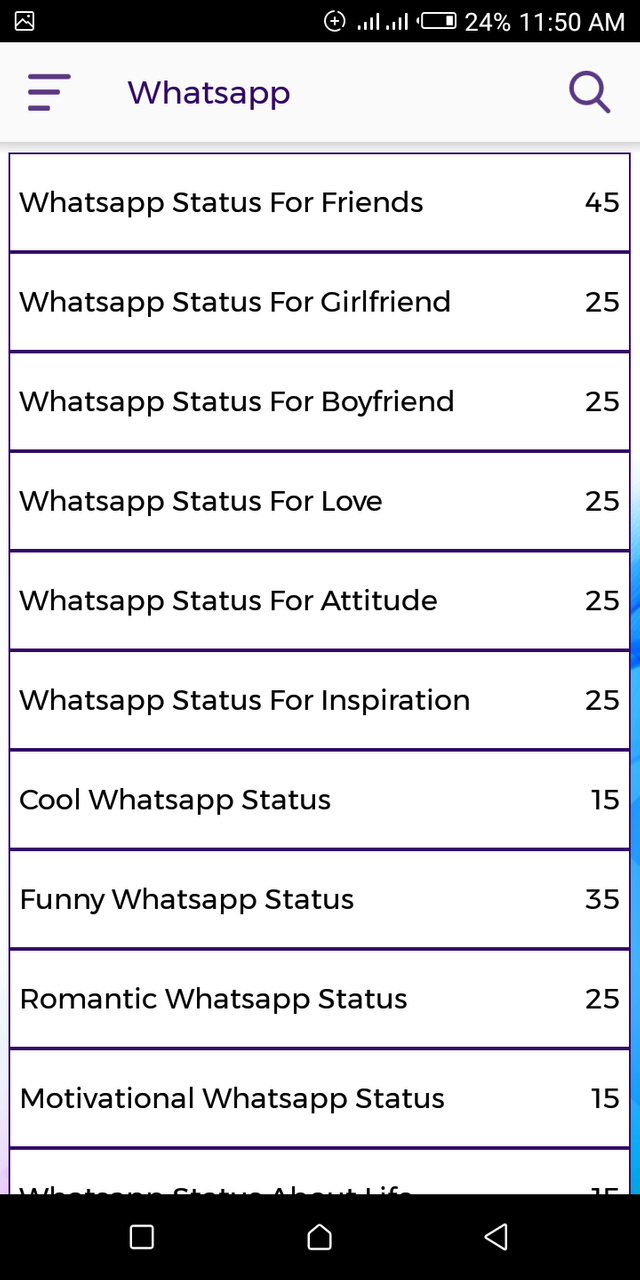Open the search icon
Viewport: 640px width, 1280px height.
pyautogui.click(x=589, y=93)
